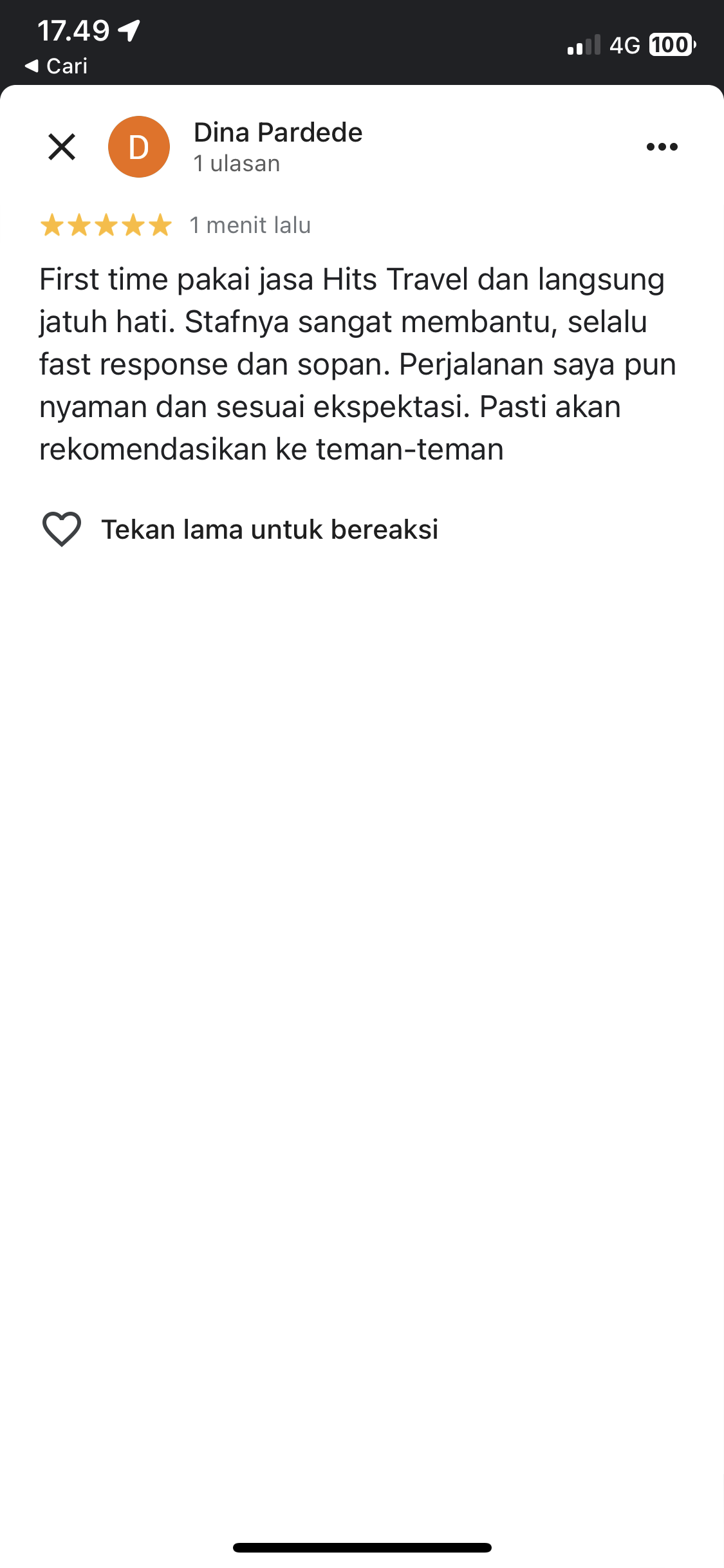Close the review detail sheet
This screenshot has height=1568, width=724.
click(x=62, y=147)
